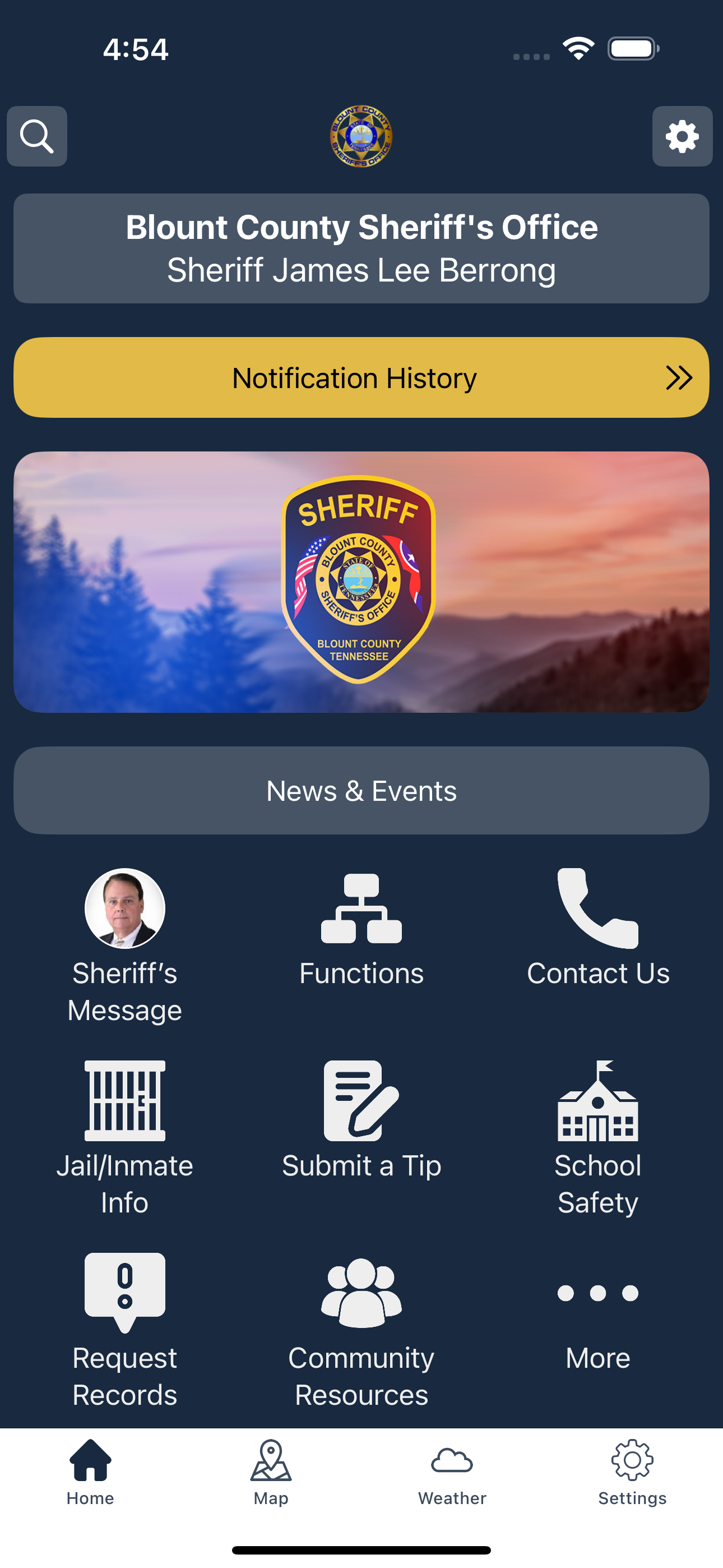Image resolution: width=723 pixels, height=1568 pixels.
Task: Open the settings gear at top right
Action: click(682, 136)
